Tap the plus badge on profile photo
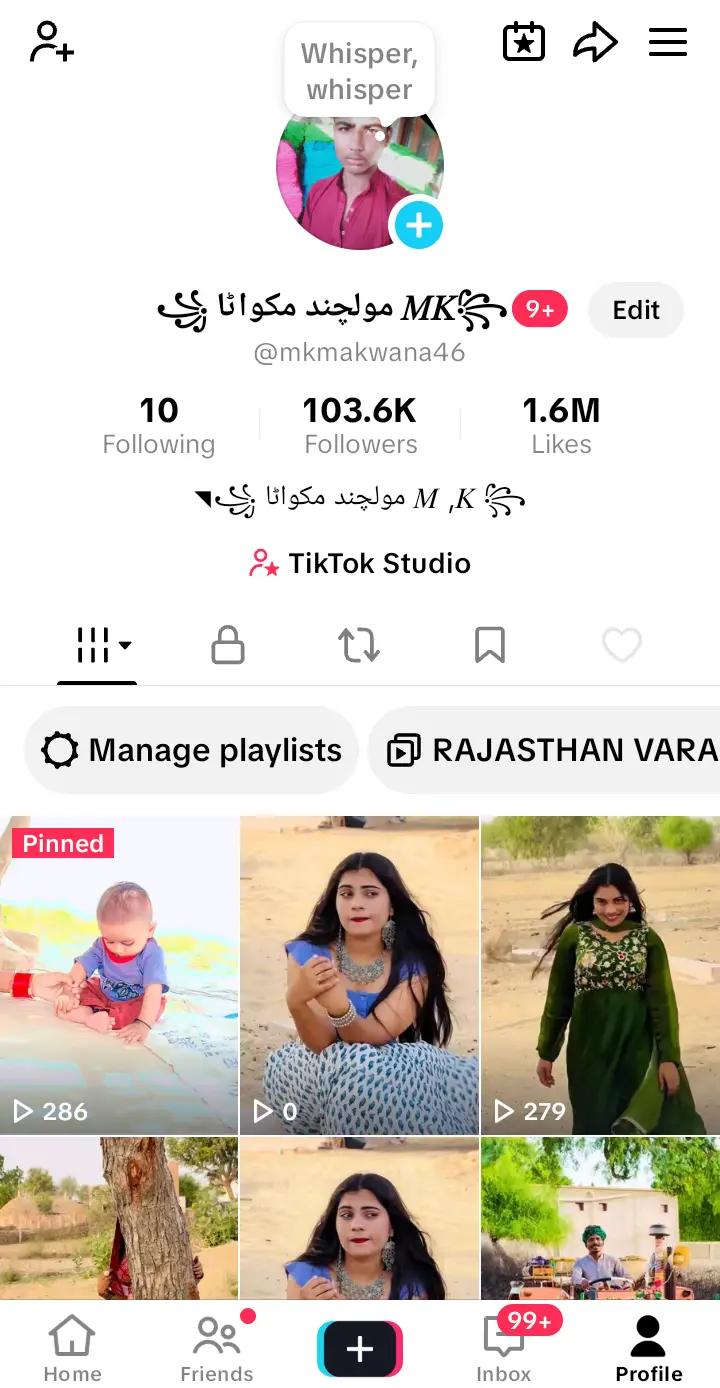Screen dimensions: 720x1388 pos(418,225)
